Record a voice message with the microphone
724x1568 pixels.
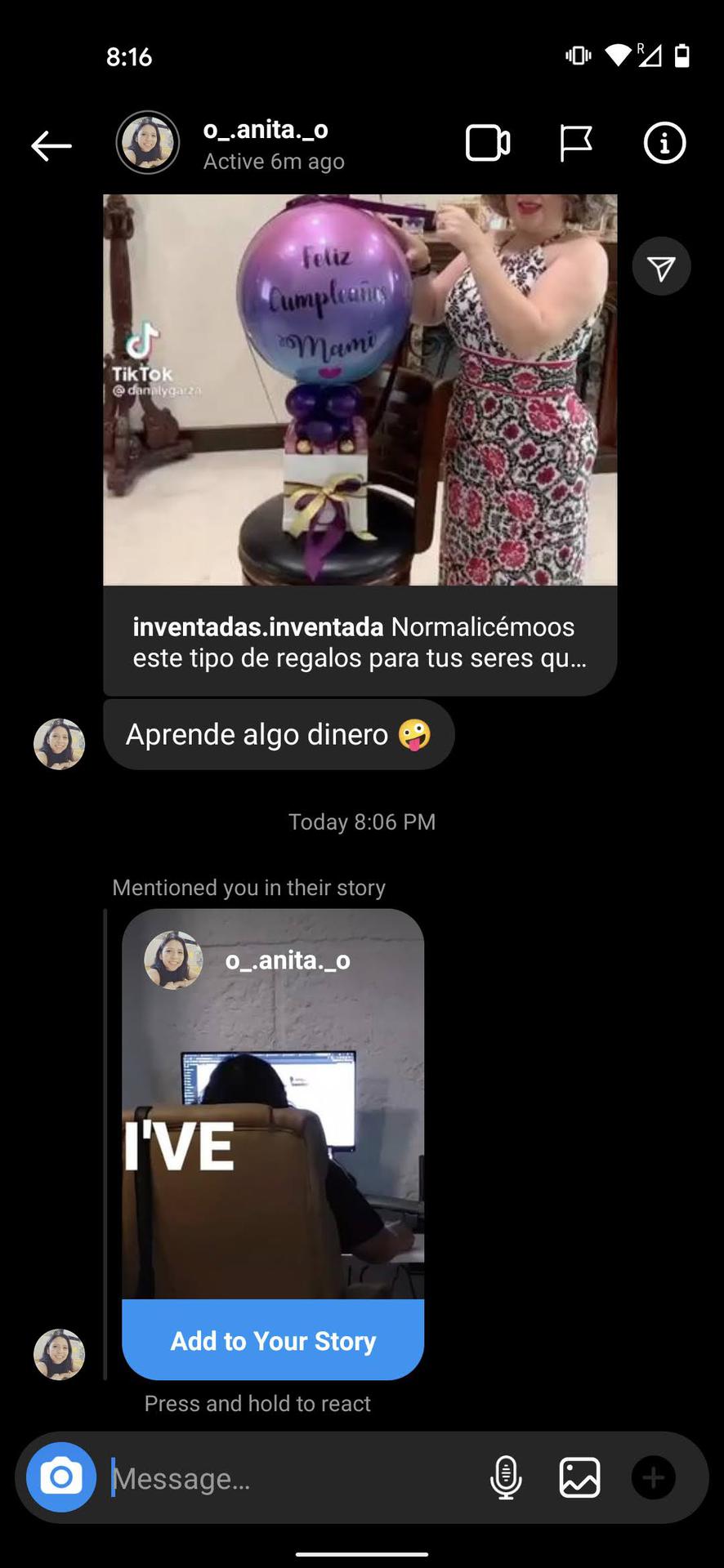(506, 1477)
